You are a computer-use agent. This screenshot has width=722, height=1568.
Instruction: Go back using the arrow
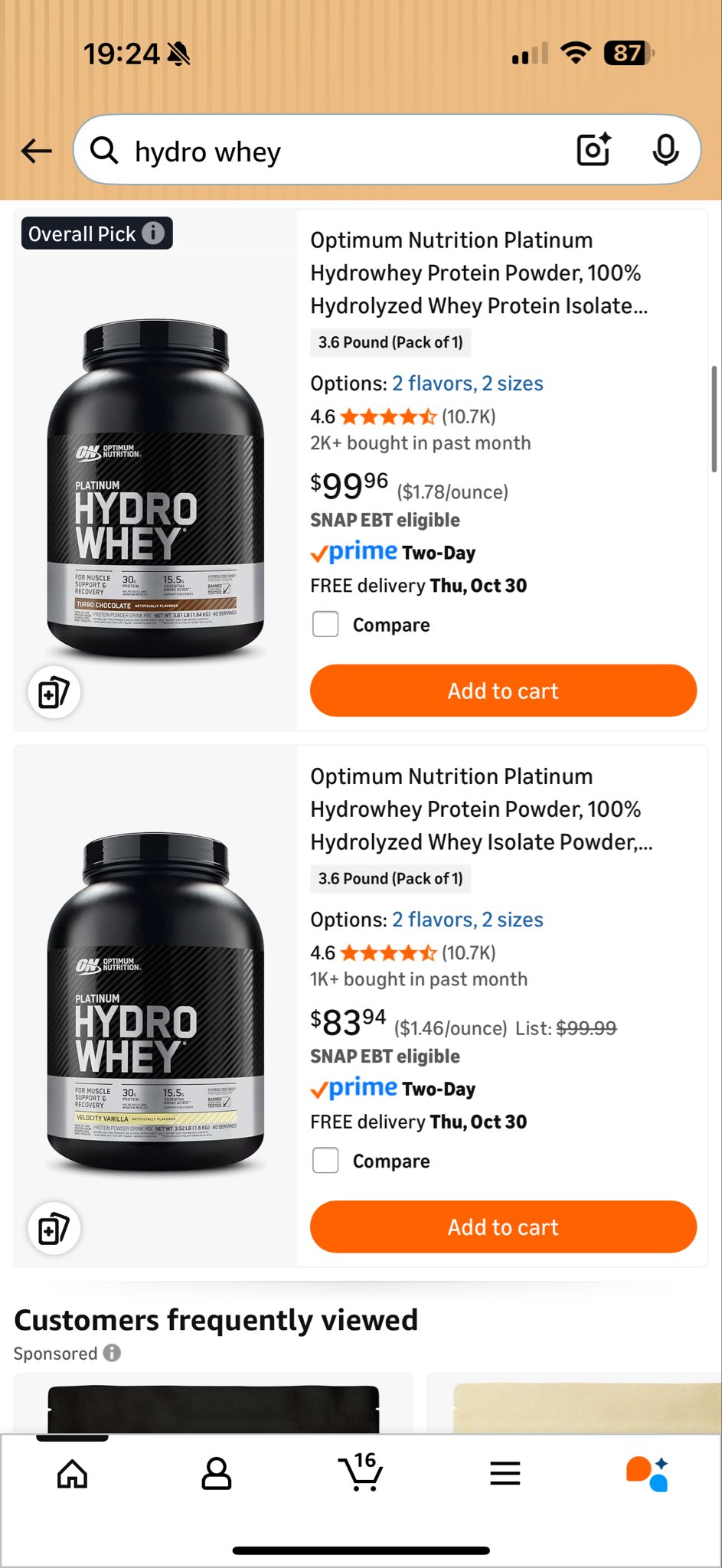(36, 151)
